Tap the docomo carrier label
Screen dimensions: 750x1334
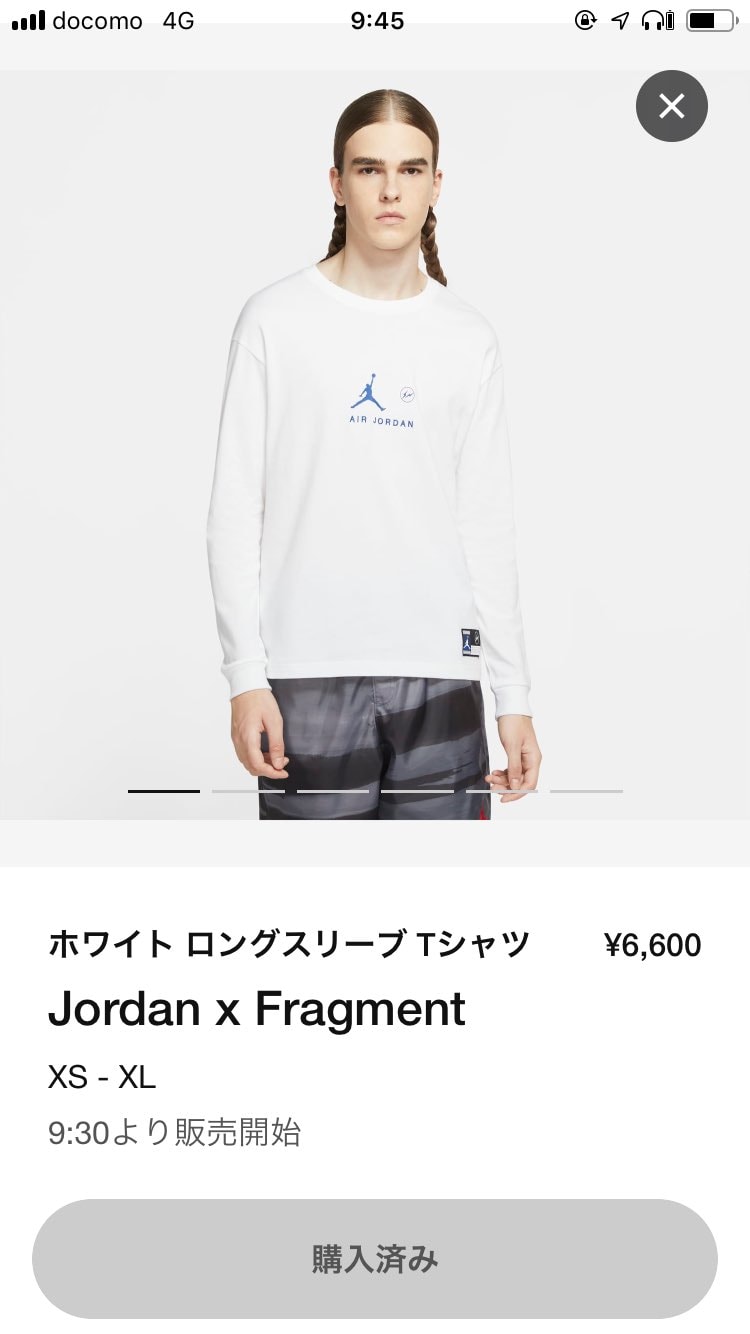(x=96, y=20)
